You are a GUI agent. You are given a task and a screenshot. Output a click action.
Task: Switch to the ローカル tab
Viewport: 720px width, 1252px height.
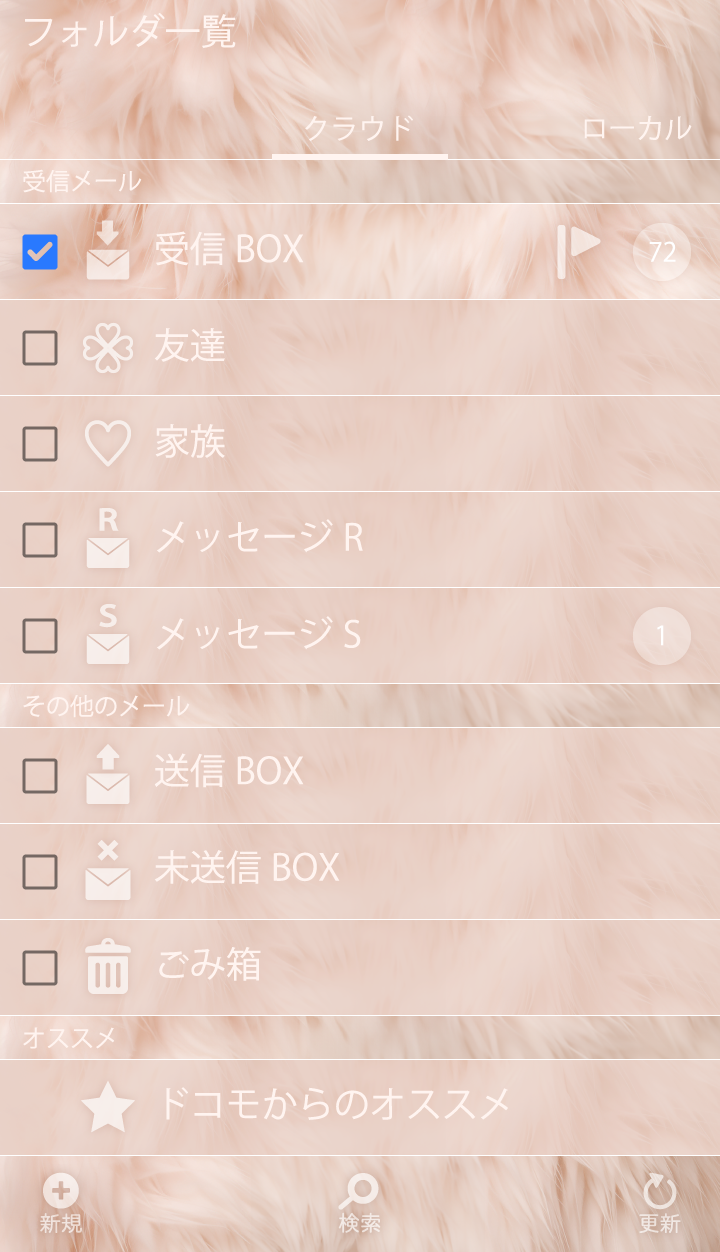pyautogui.click(x=636, y=129)
